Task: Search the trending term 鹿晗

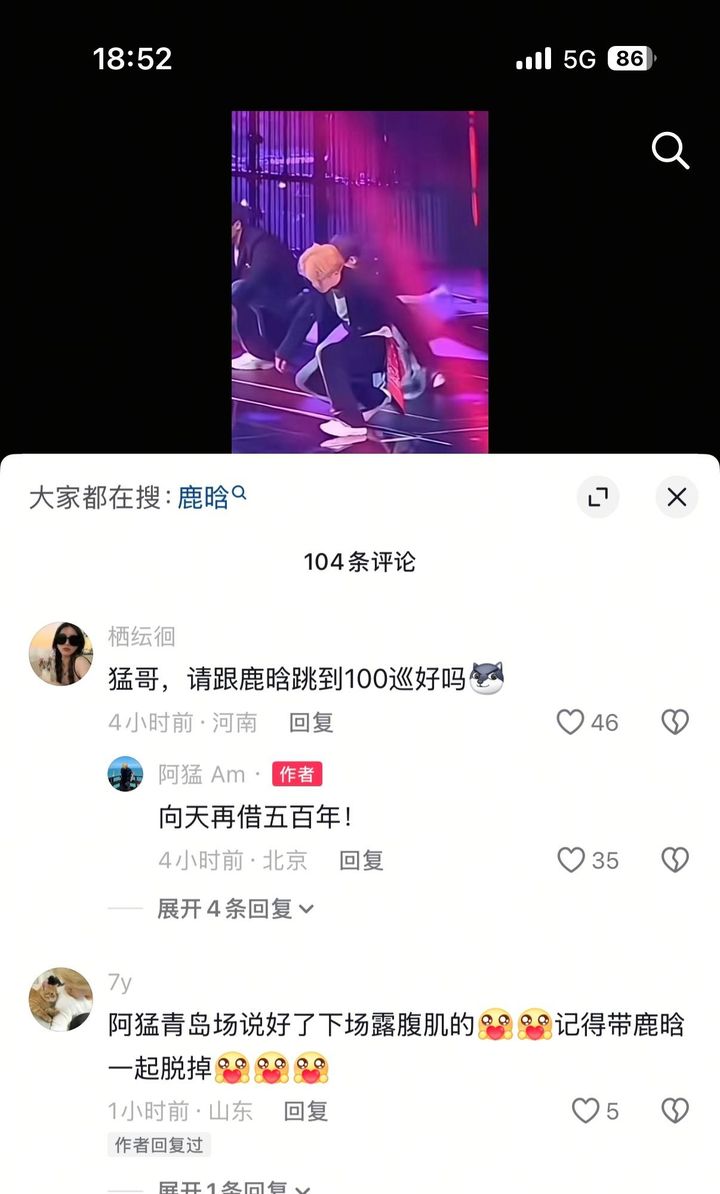Action: [x=205, y=497]
